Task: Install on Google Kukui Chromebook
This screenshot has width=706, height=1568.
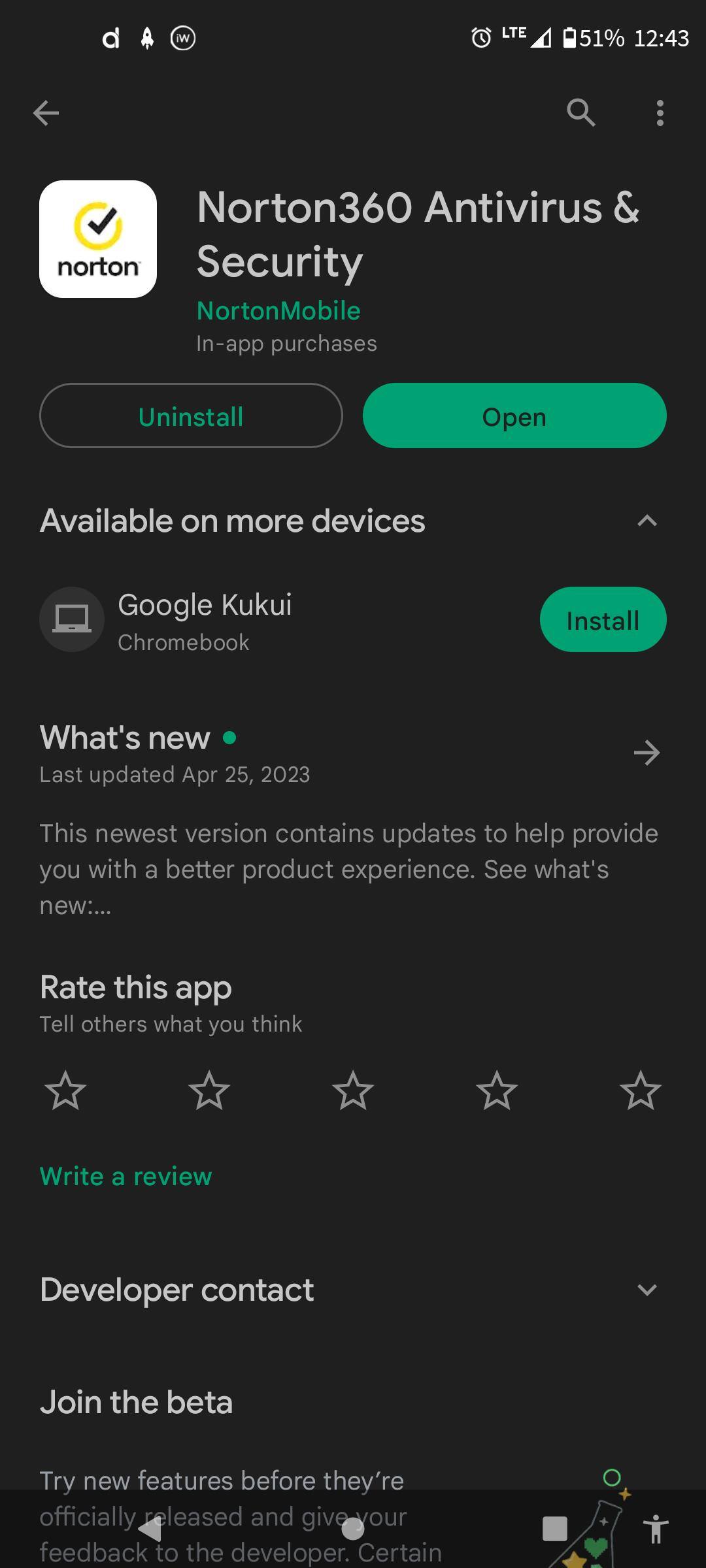Action: pos(603,620)
